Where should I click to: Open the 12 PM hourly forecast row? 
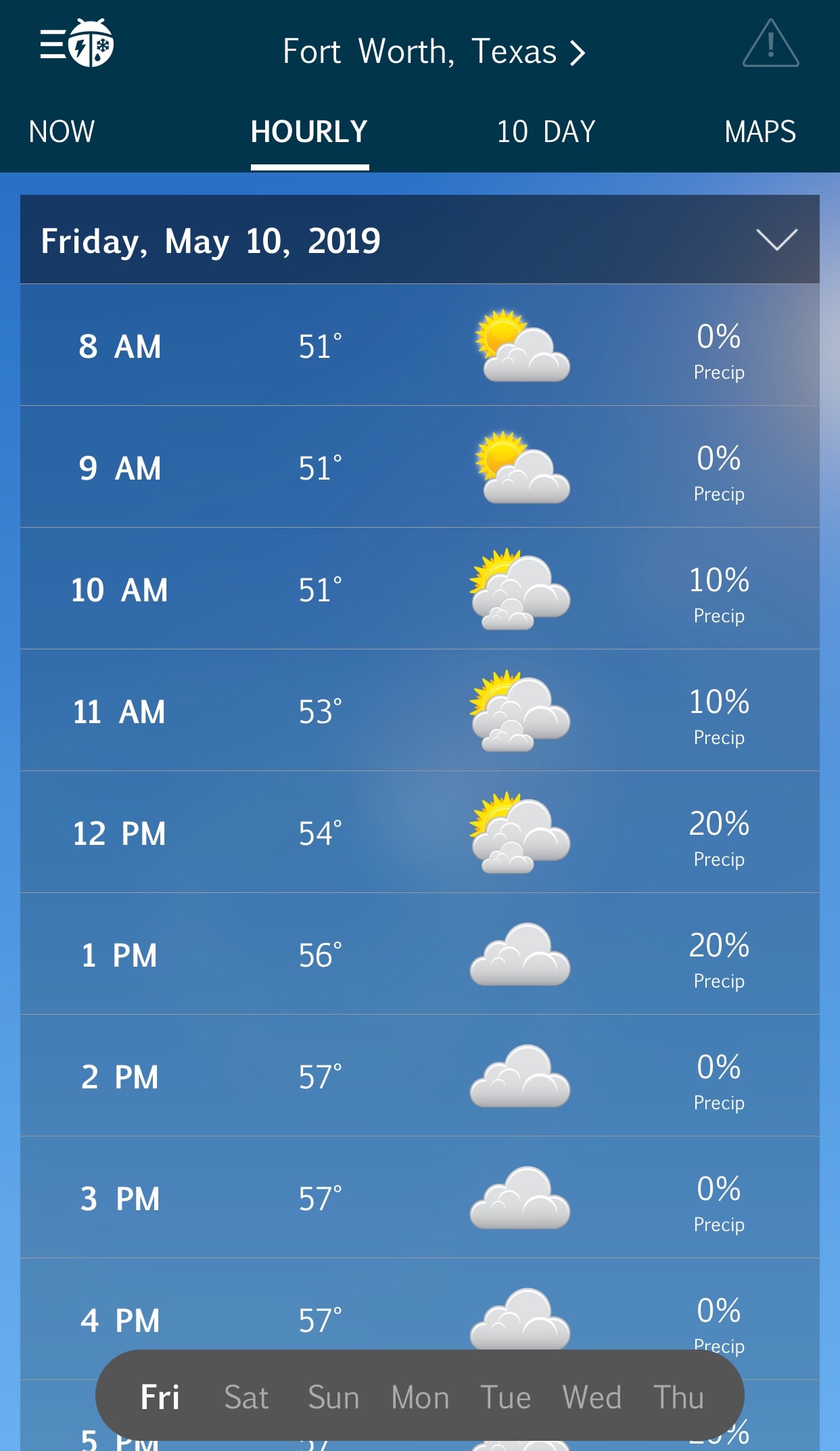tap(419, 833)
